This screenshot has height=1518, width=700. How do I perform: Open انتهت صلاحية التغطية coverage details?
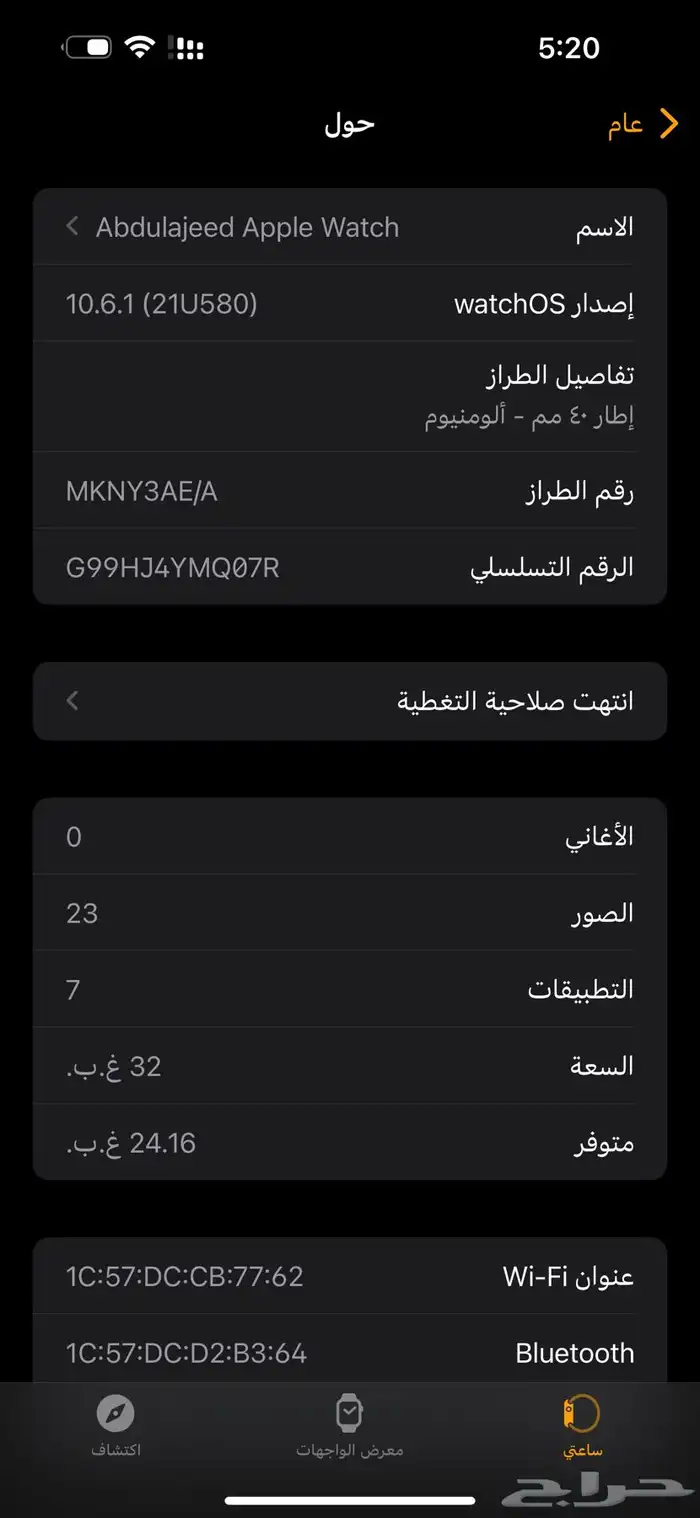[350, 701]
